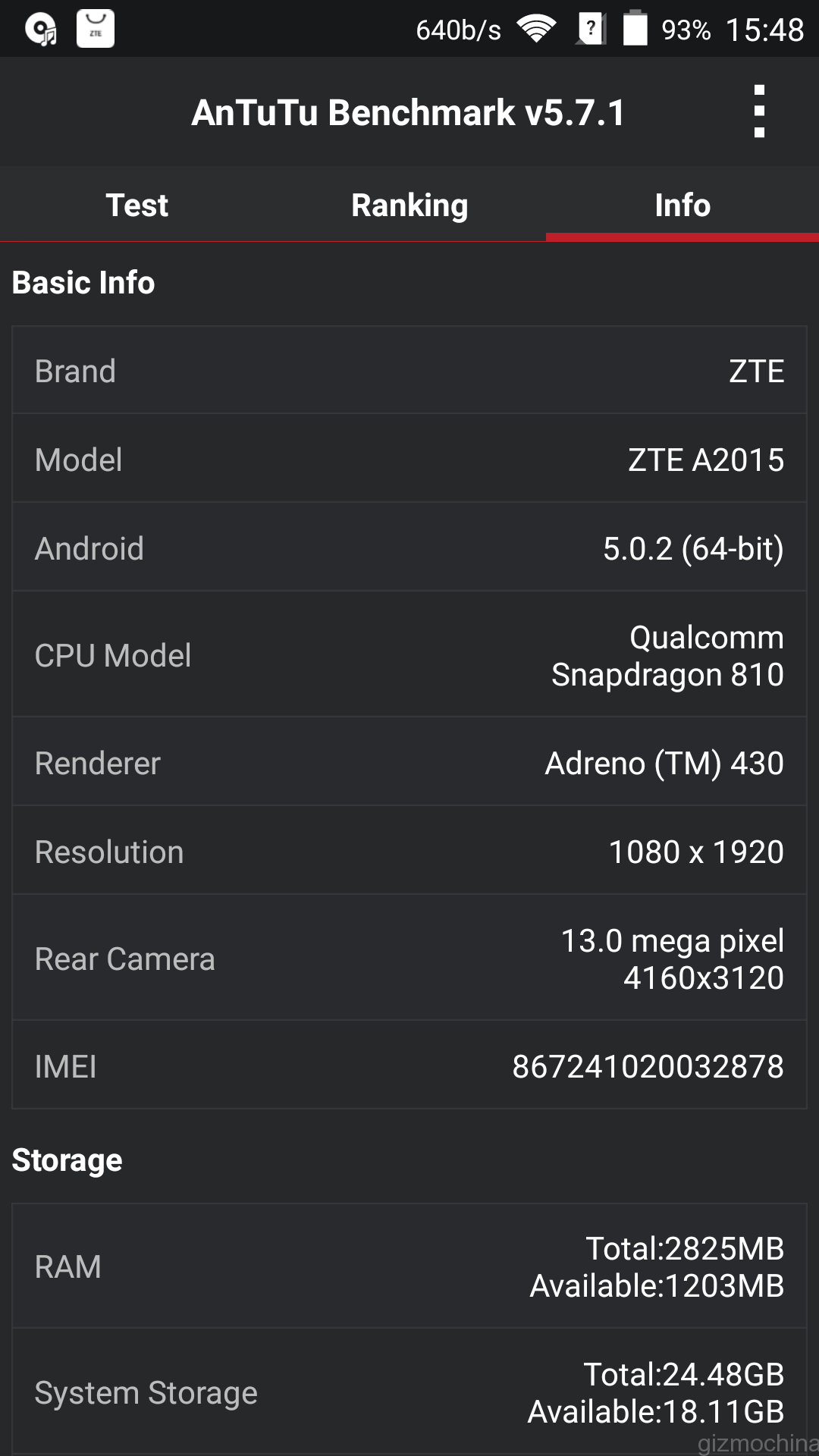The image size is (819, 1456).
Task: Switch to the Test tab
Action: (136, 205)
